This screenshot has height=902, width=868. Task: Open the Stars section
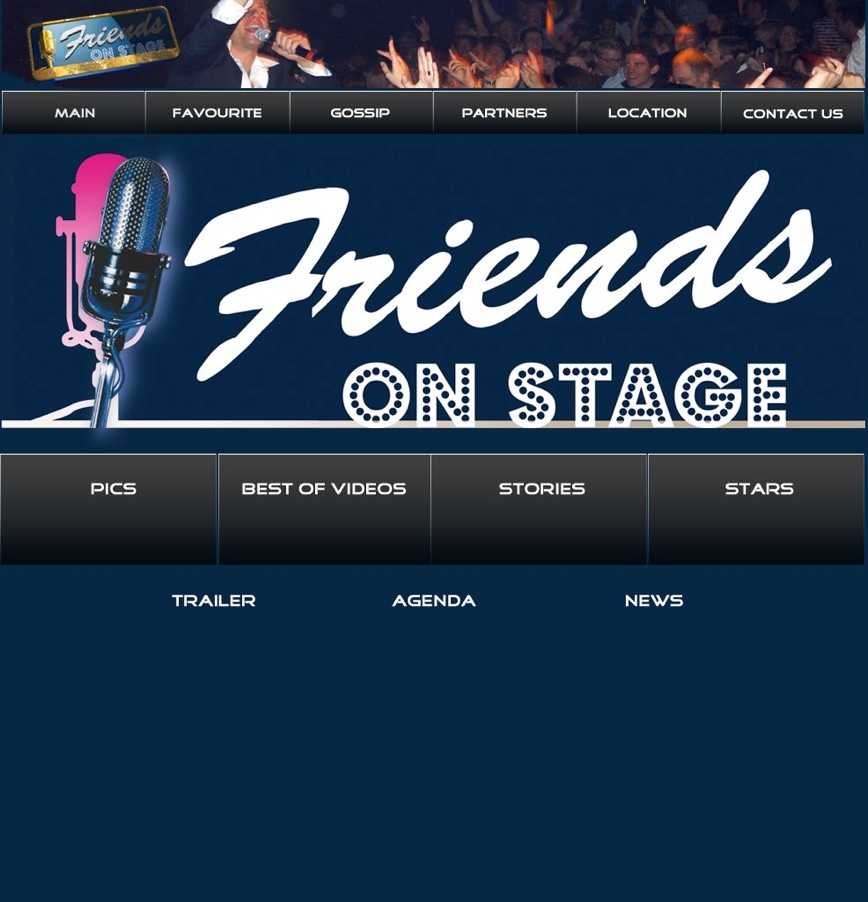(x=756, y=508)
